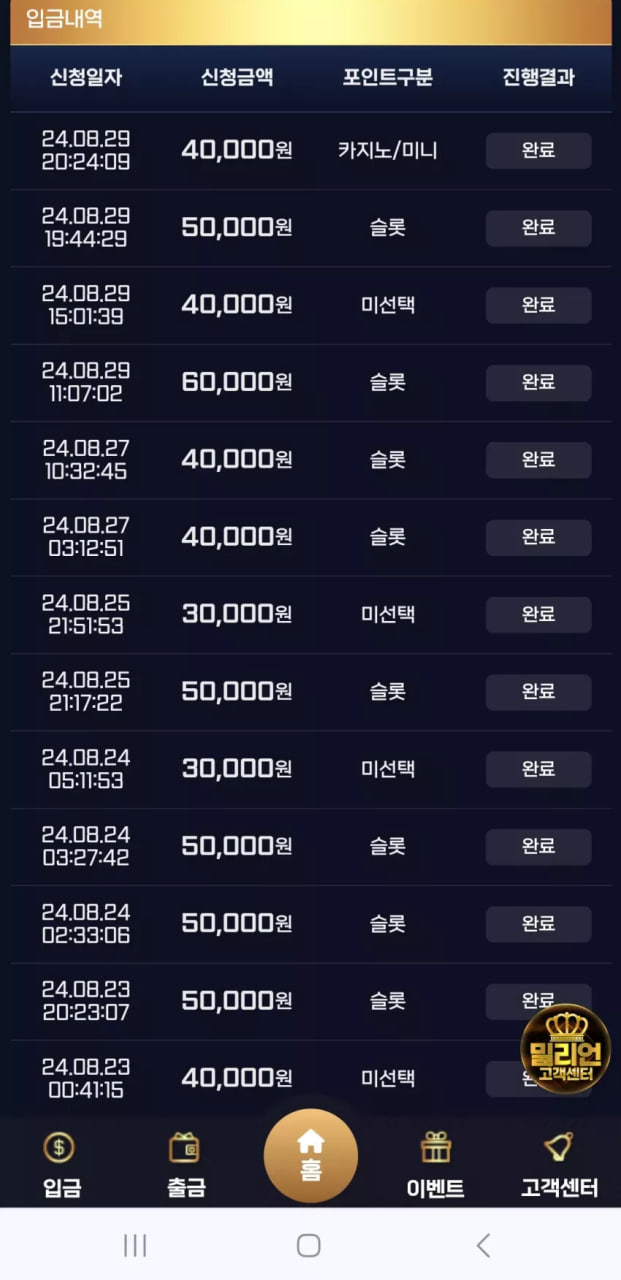
Task: Go back with the system back button
Action: 483,1245
